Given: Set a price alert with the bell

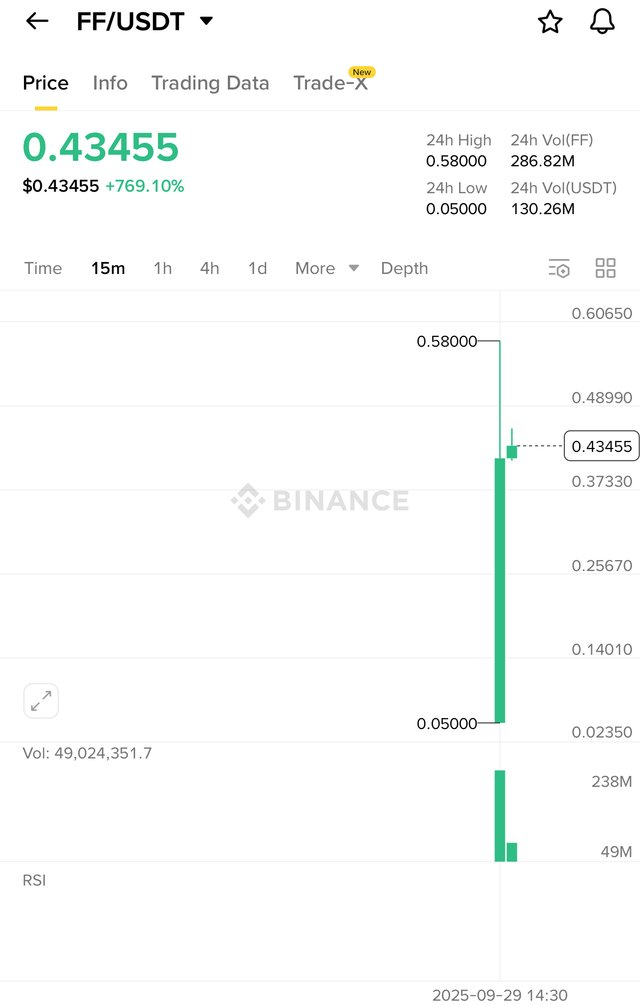Looking at the screenshot, I should 602,21.
